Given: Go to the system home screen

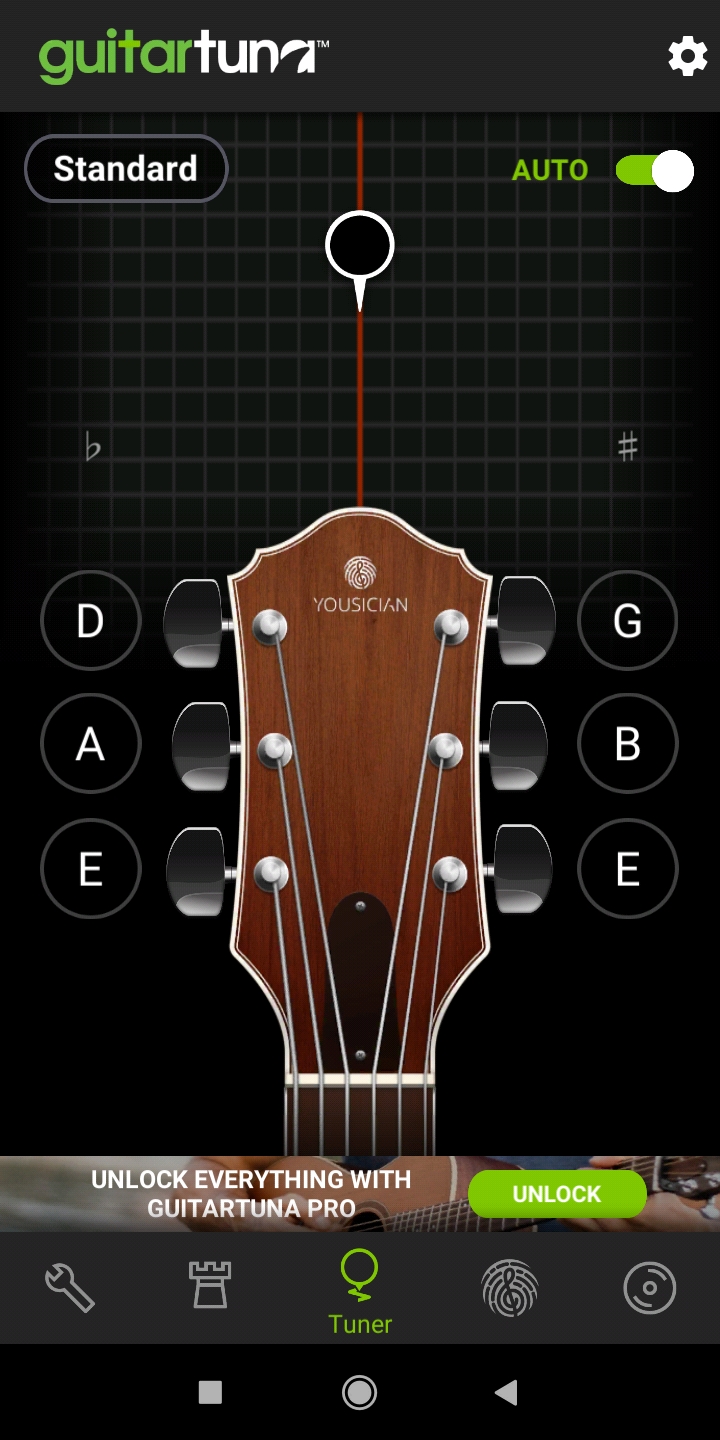Looking at the screenshot, I should tap(359, 1392).
